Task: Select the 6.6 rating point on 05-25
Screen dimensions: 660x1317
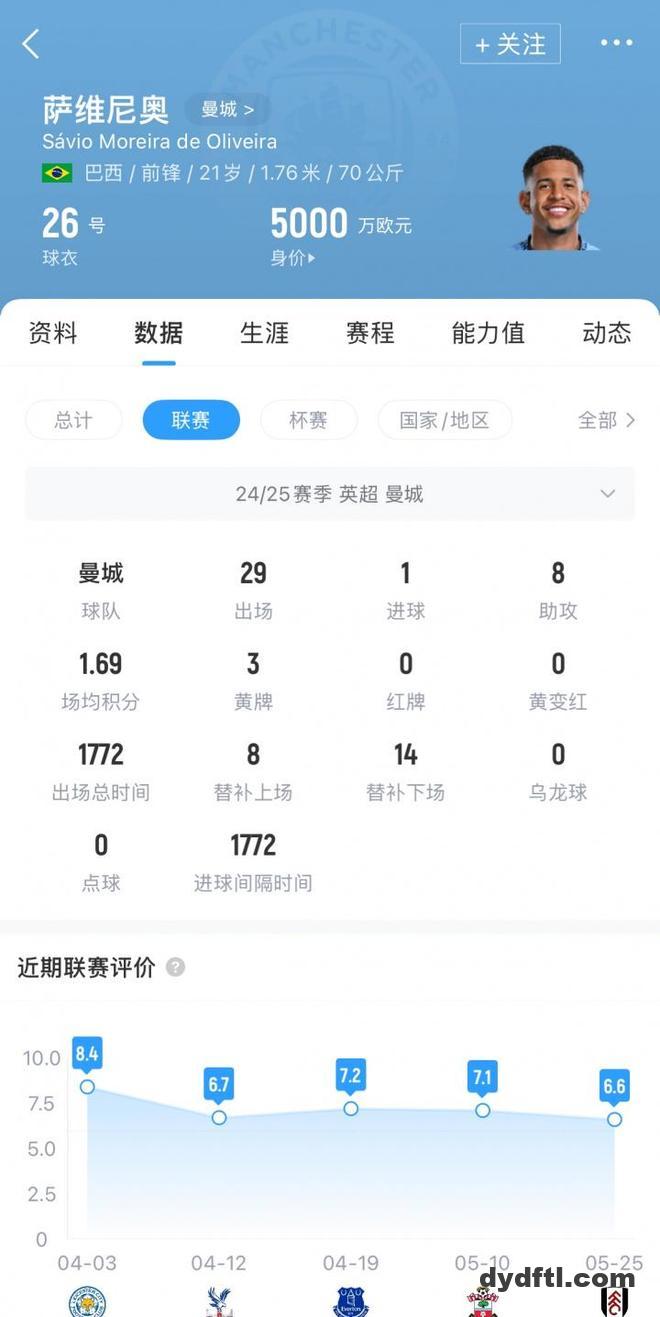Action: tap(614, 1119)
